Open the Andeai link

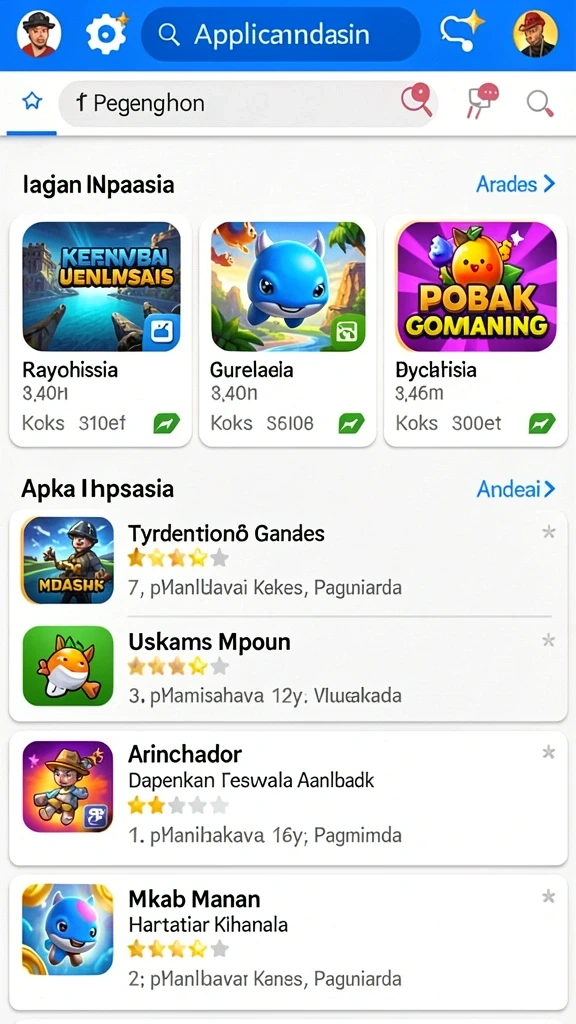pos(515,488)
